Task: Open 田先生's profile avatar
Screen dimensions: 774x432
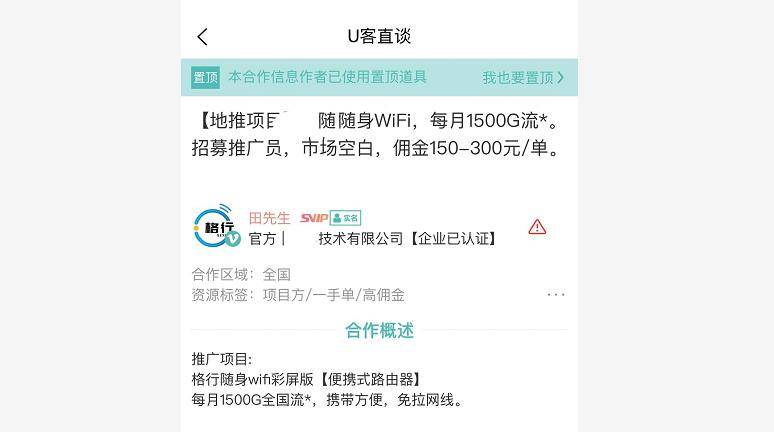Action: [x=217, y=227]
